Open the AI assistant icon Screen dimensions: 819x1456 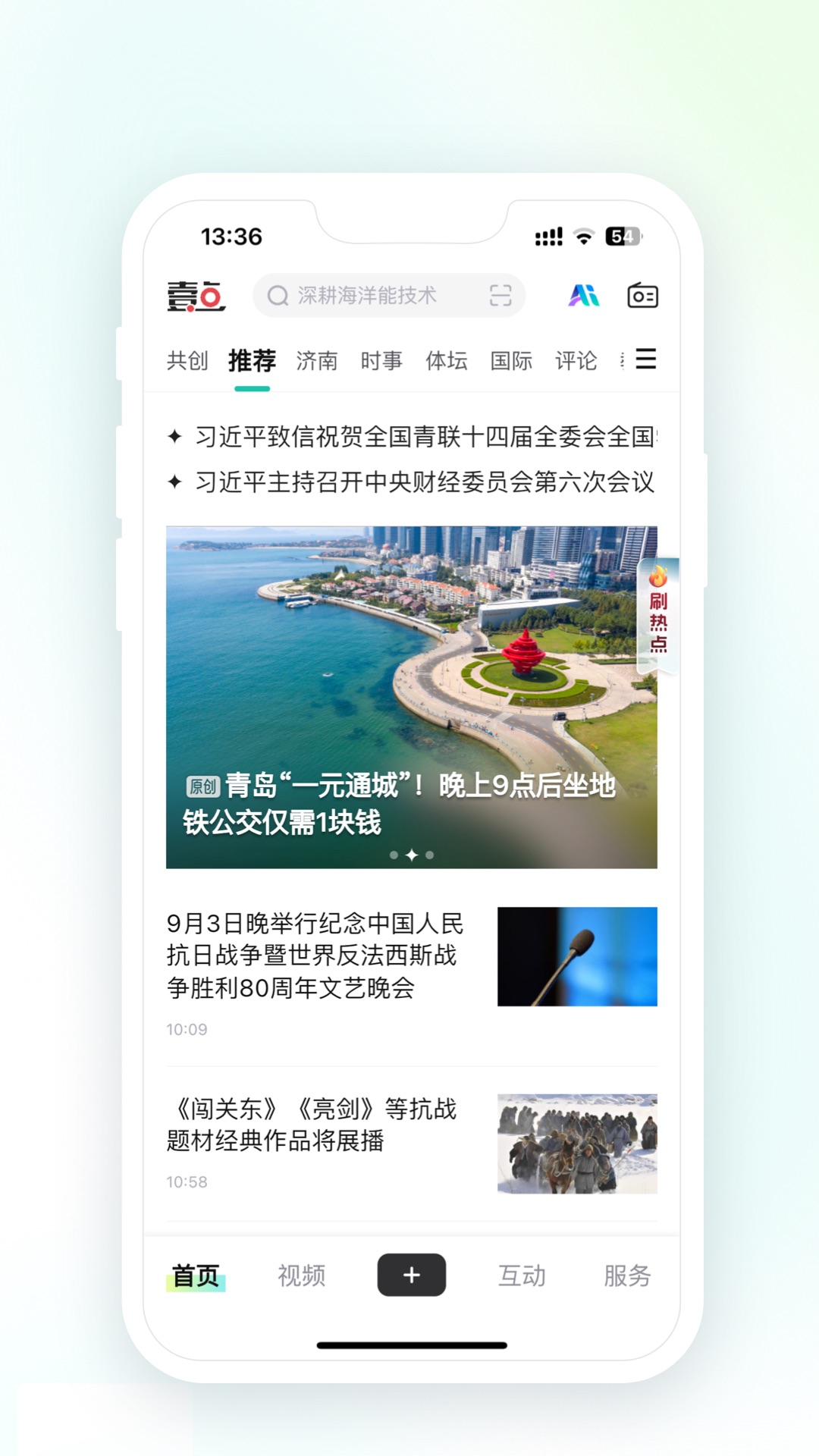[583, 295]
